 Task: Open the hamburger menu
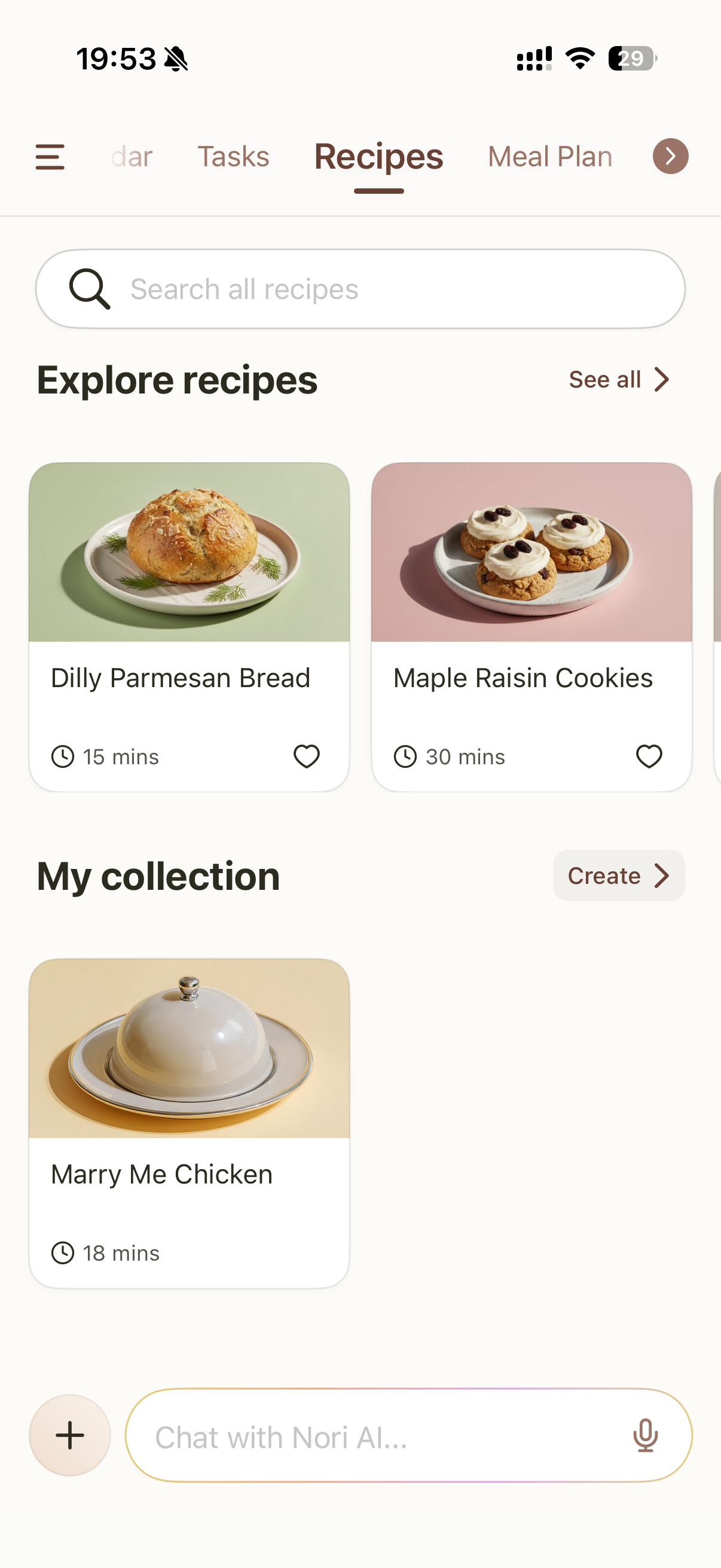(x=50, y=157)
